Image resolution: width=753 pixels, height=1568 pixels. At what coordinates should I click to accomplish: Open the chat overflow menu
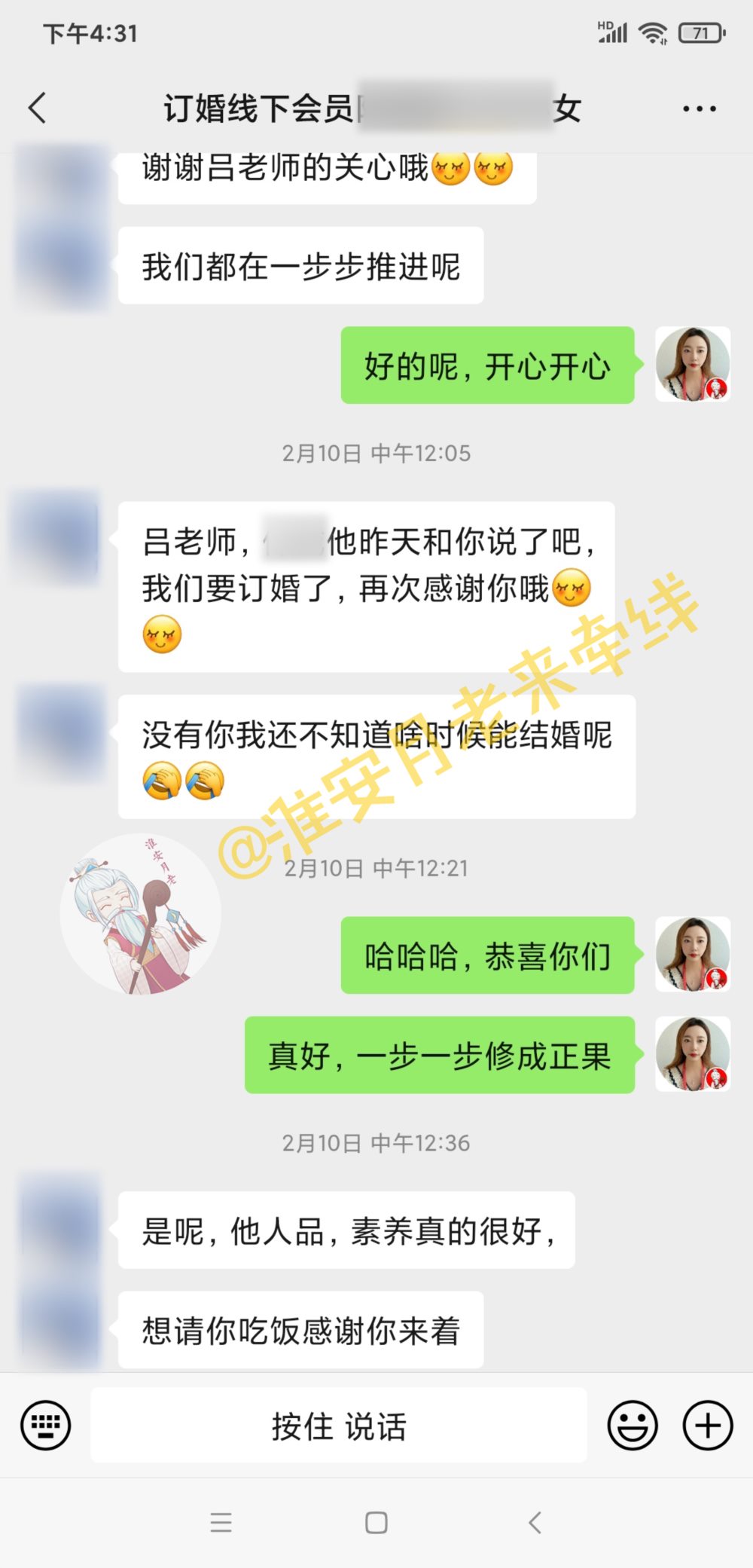(x=699, y=109)
